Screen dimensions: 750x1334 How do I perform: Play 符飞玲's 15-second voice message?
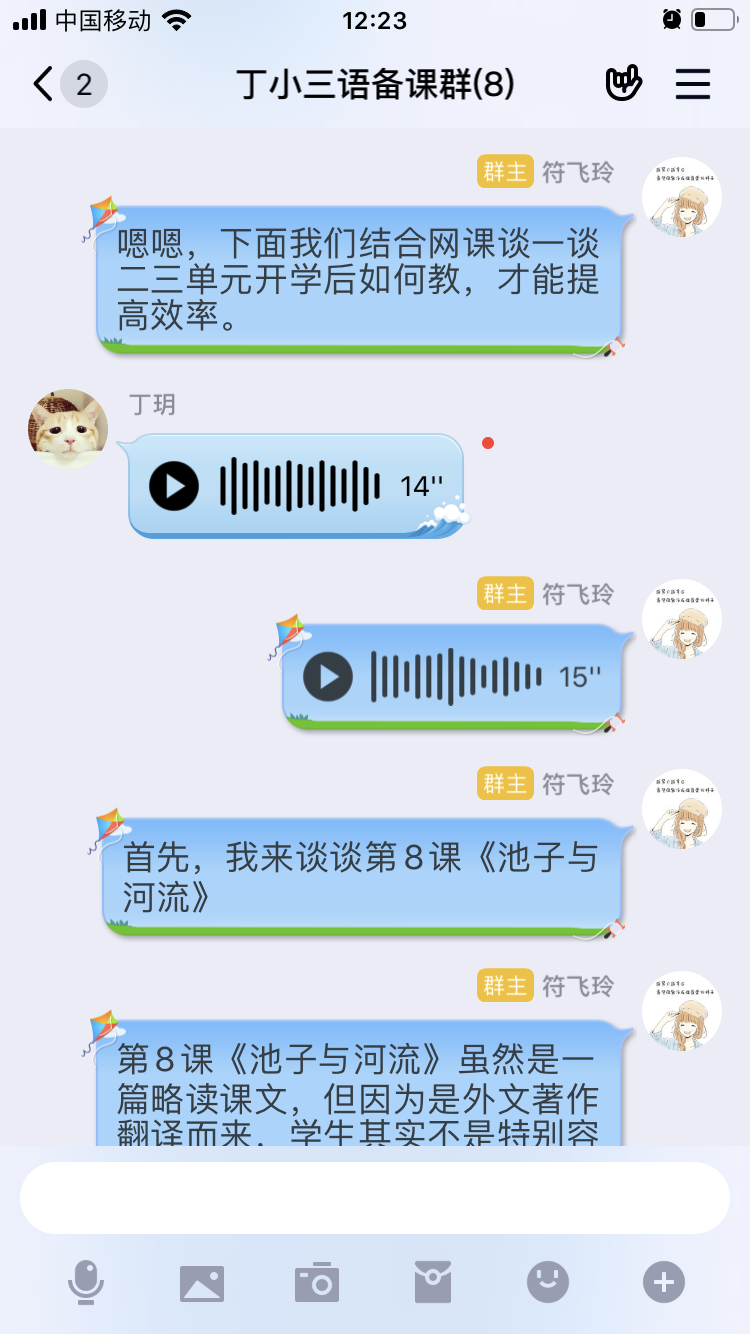coord(328,676)
